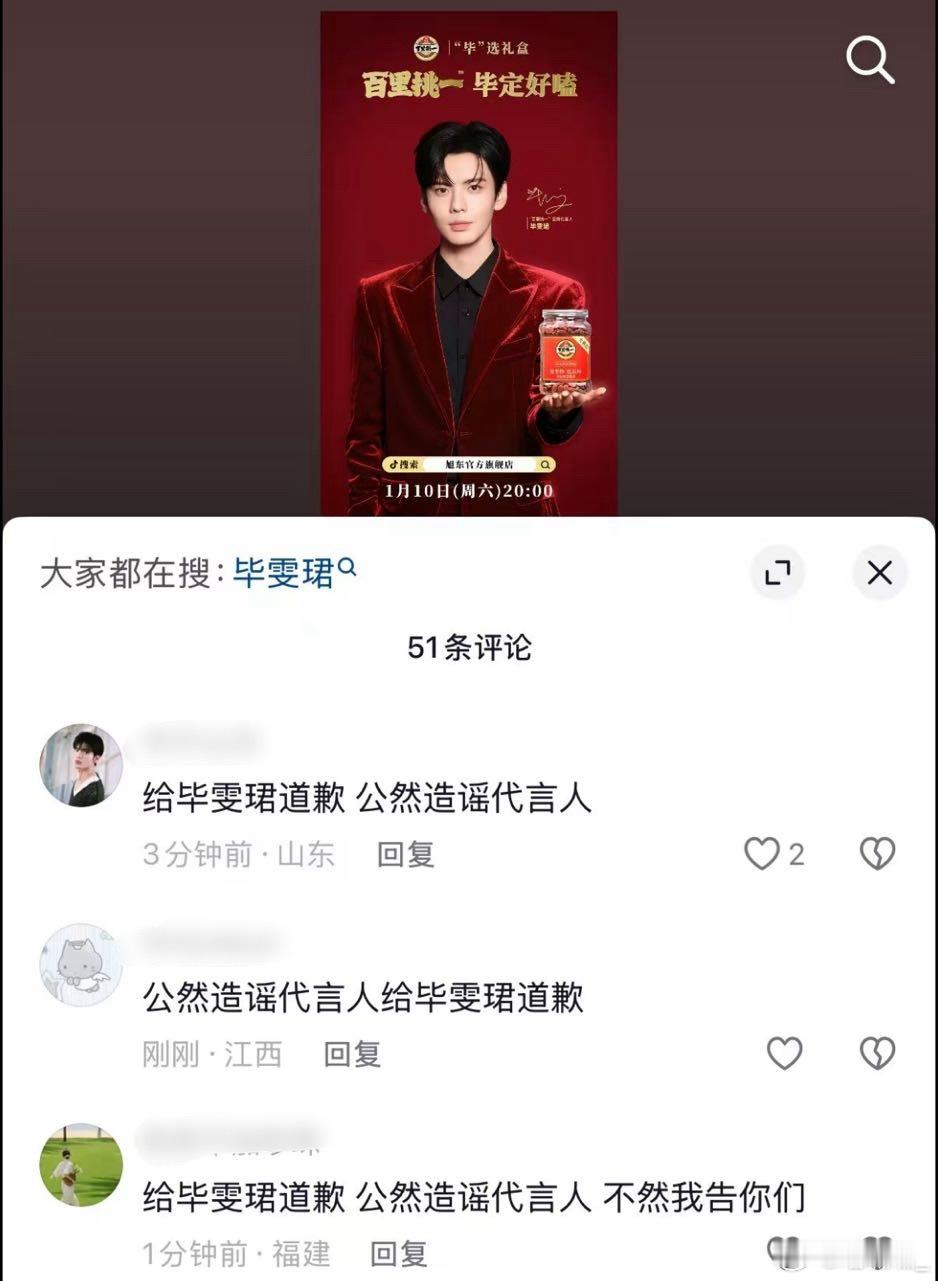The width and height of the screenshot is (938, 1281).
Task: Close the comments panel with the X
Action: 879,573
